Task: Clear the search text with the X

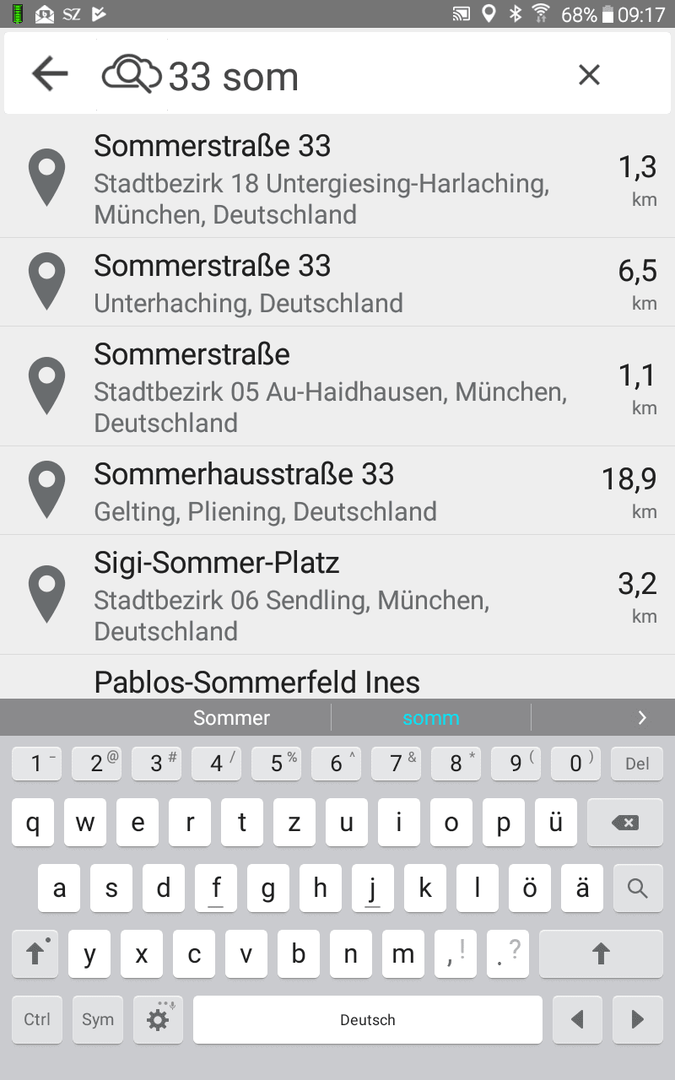Action: click(x=589, y=74)
